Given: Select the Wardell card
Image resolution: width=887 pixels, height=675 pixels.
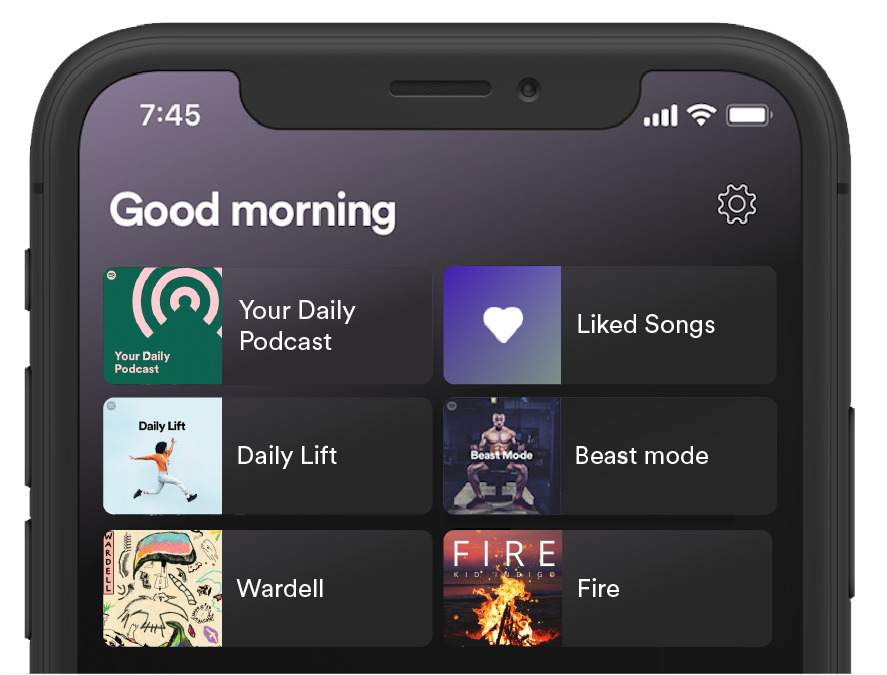Looking at the screenshot, I should tap(268, 588).
